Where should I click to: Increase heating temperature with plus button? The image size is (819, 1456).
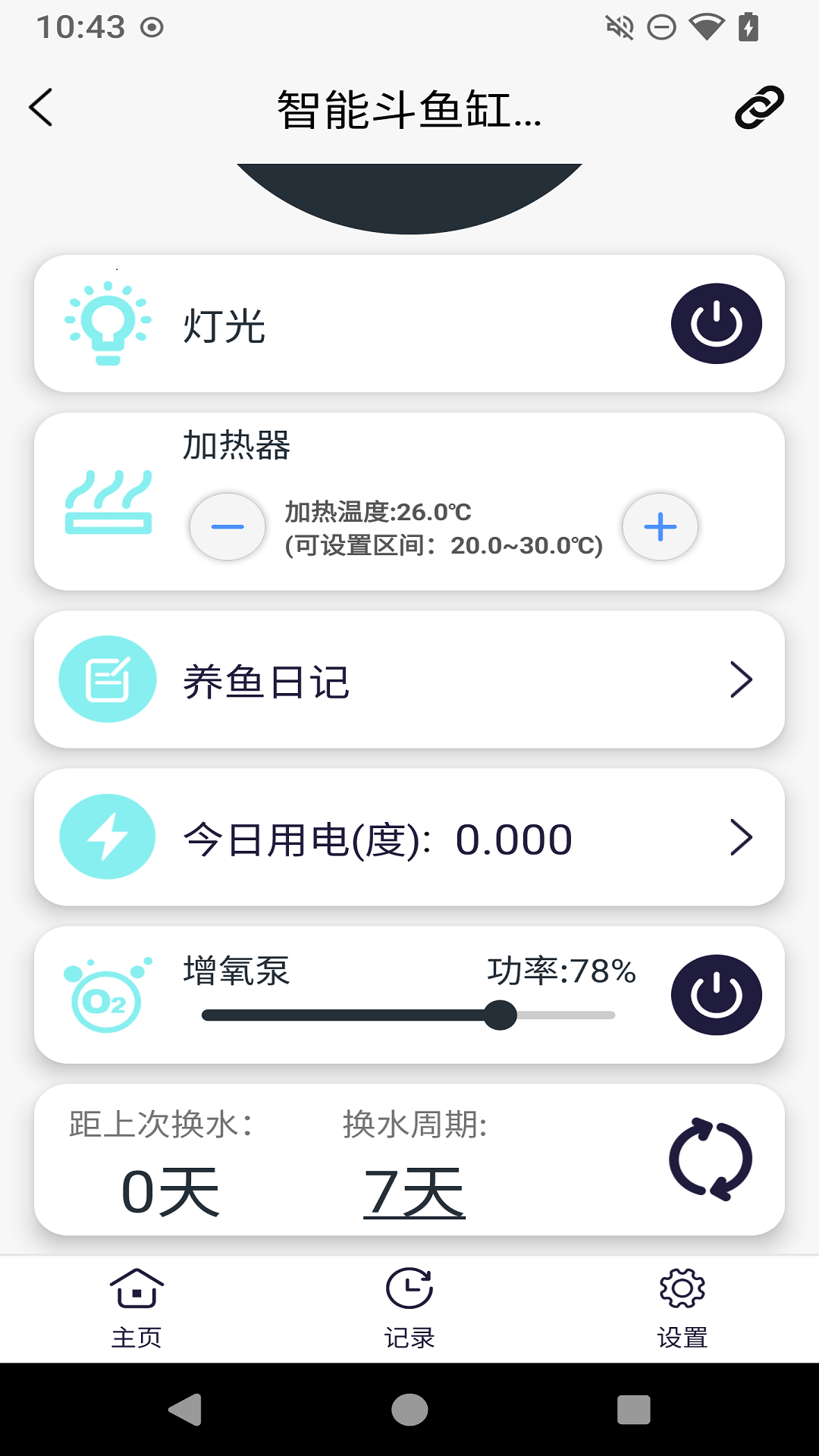660,526
